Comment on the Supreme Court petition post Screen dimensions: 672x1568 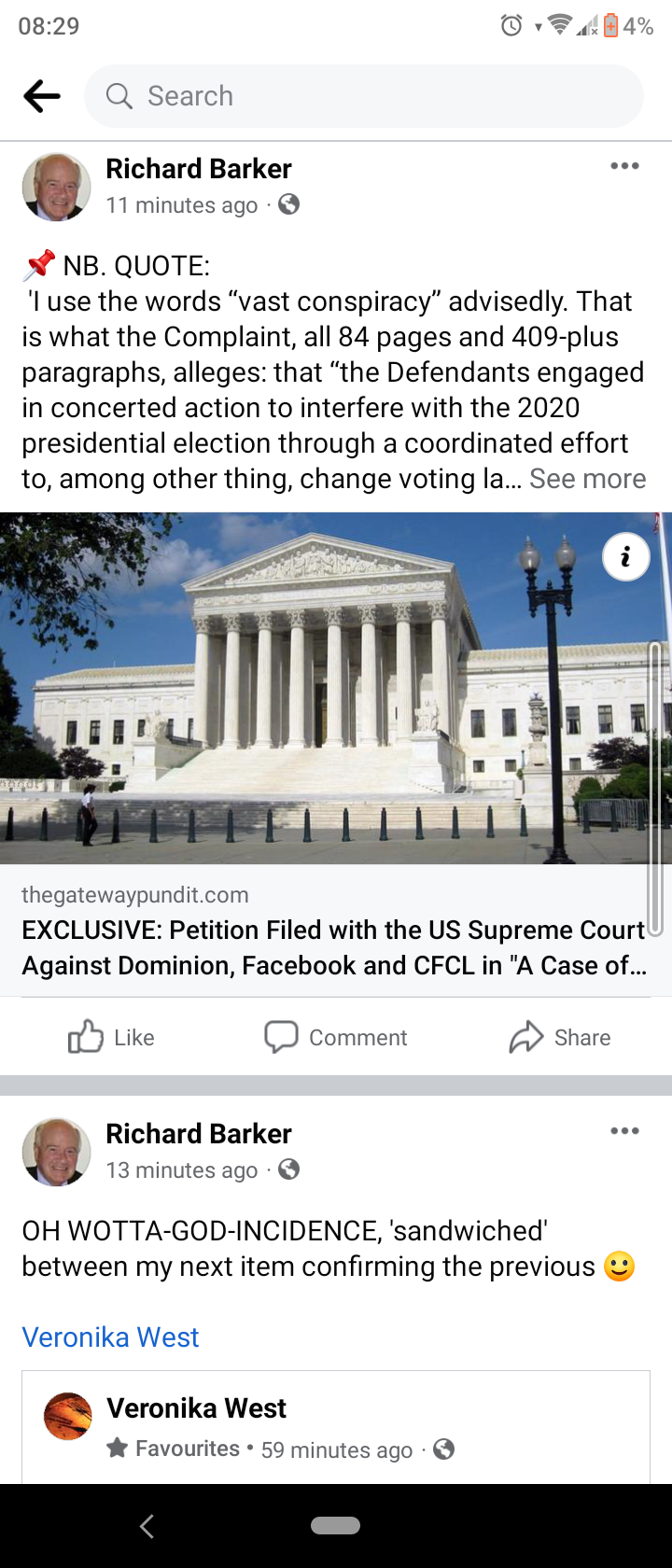(336, 1037)
